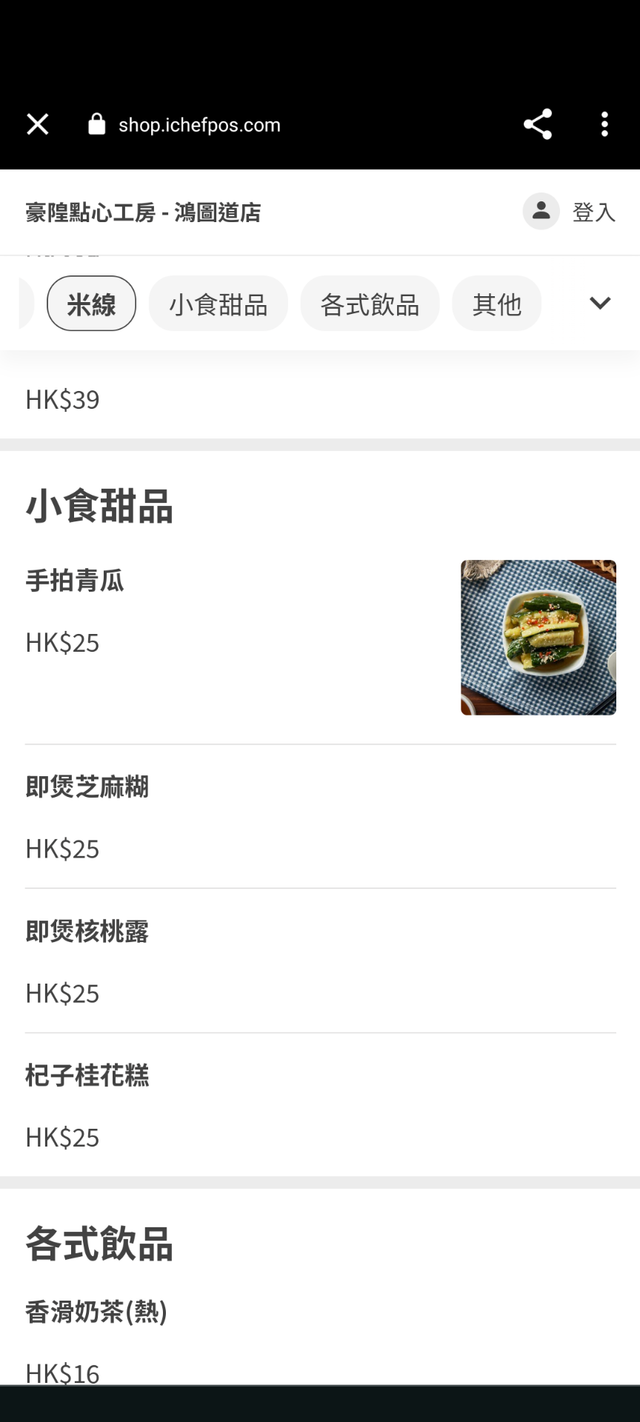Select the 米線 category chip
Viewport: 640px width, 1422px height.
[91, 304]
